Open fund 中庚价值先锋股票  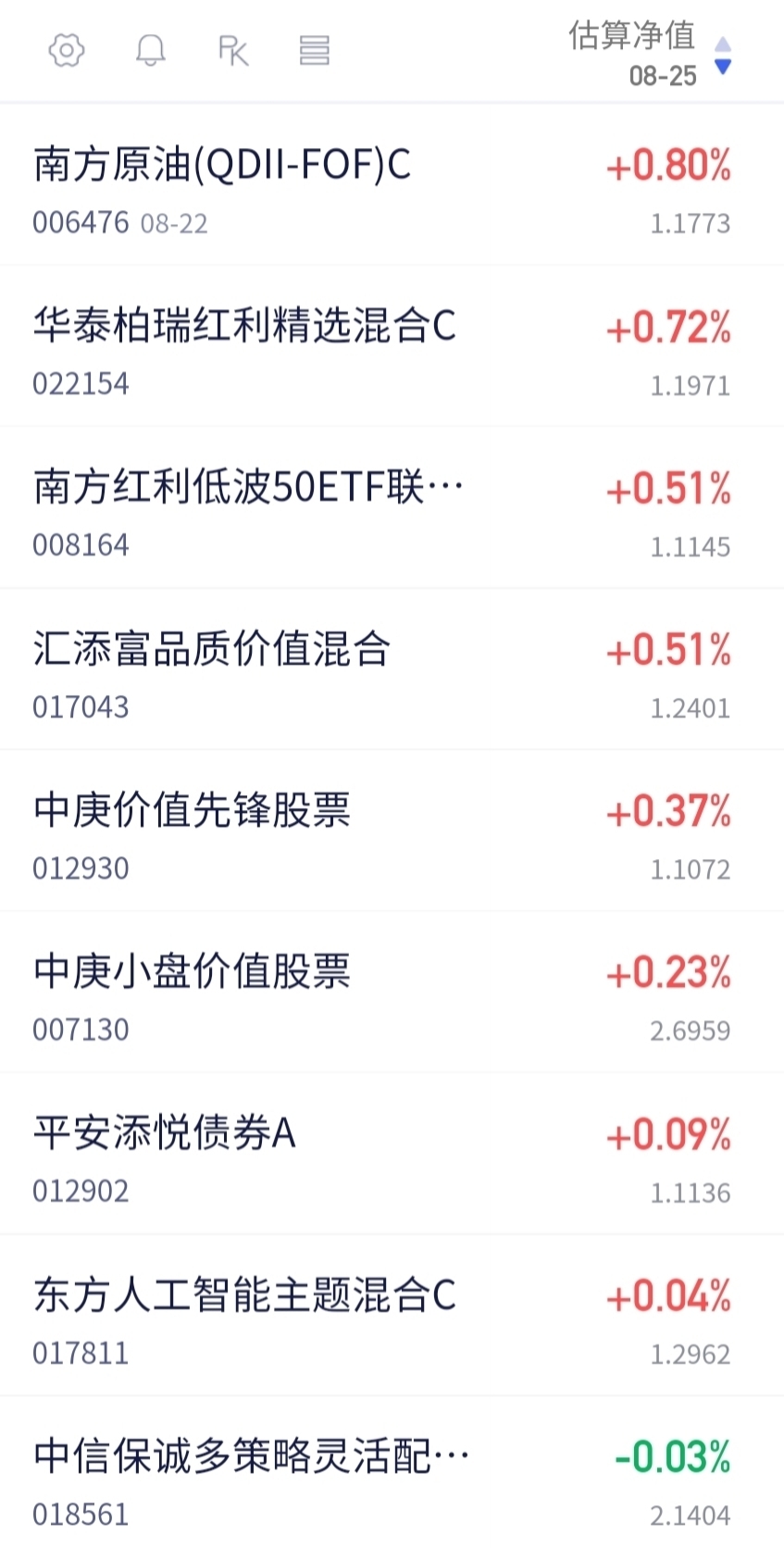pos(392,830)
